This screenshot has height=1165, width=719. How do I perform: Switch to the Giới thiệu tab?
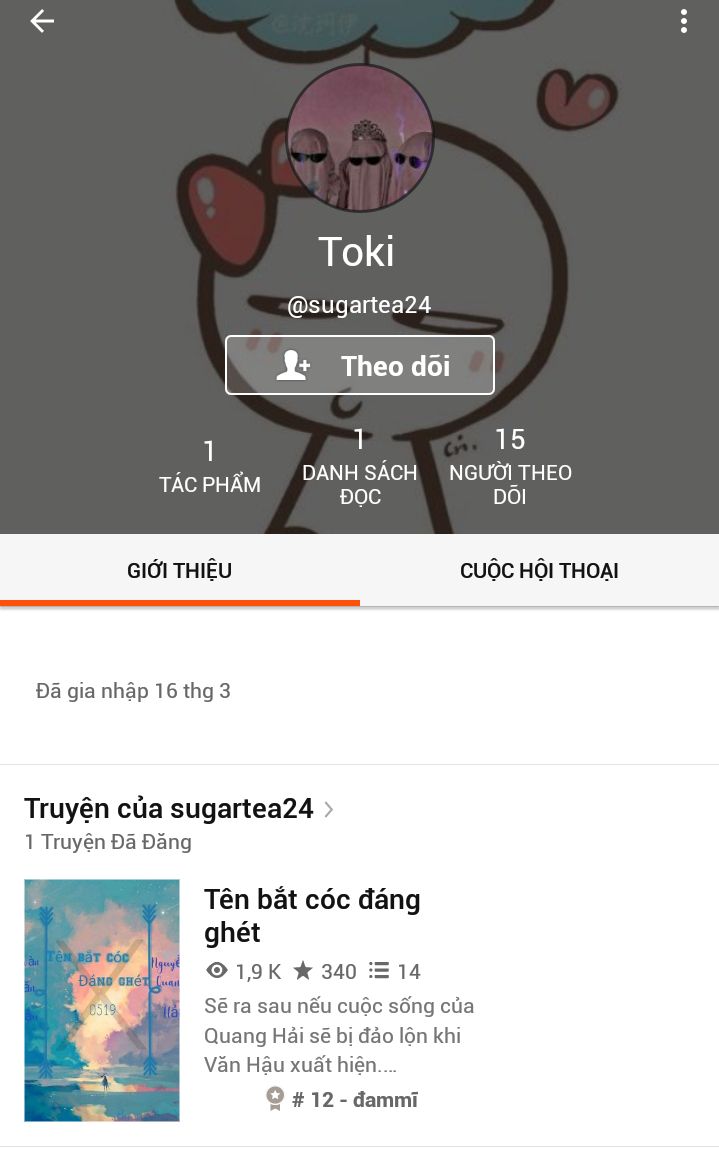click(x=180, y=570)
